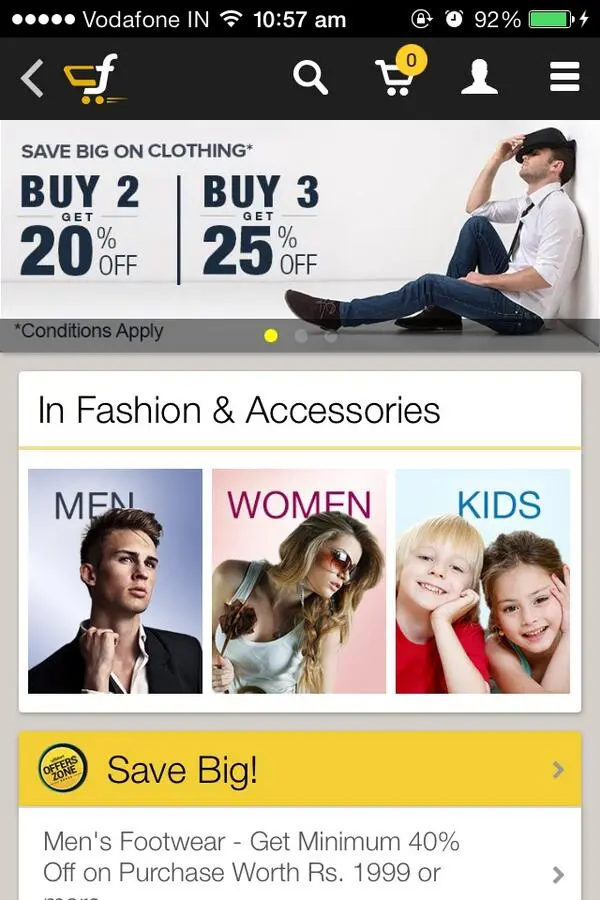The image size is (600, 900).
Task: Open the Men's Footwear 40% off offer
Action: pos(300,858)
